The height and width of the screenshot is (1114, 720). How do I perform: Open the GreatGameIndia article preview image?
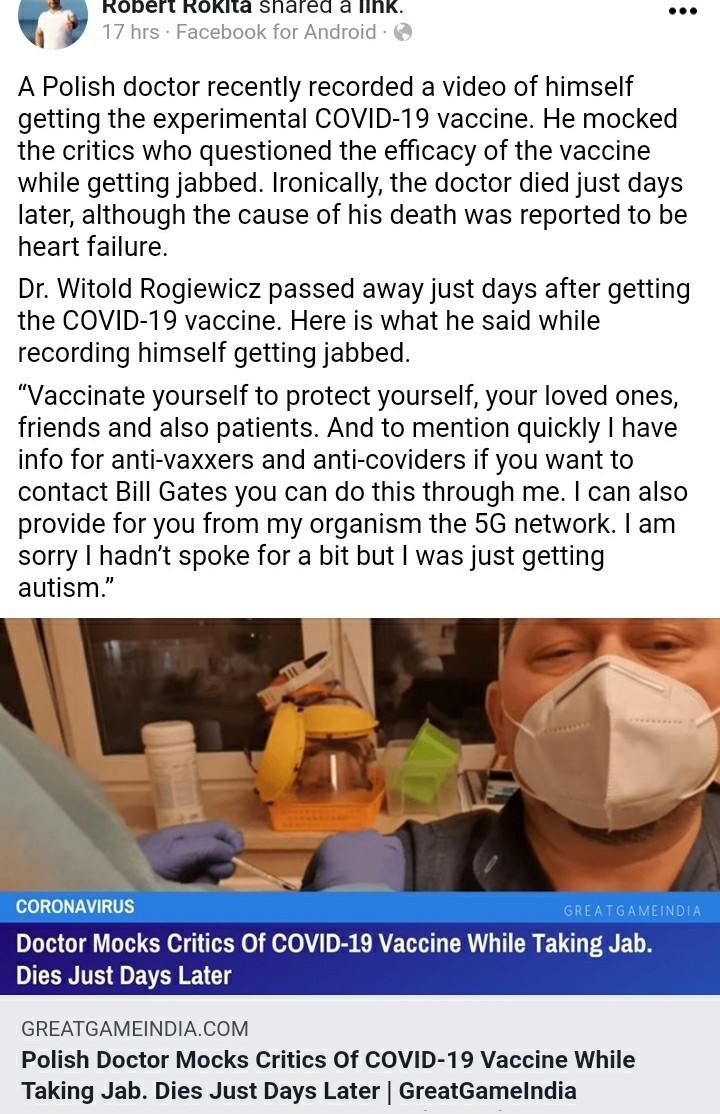pos(360,755)
